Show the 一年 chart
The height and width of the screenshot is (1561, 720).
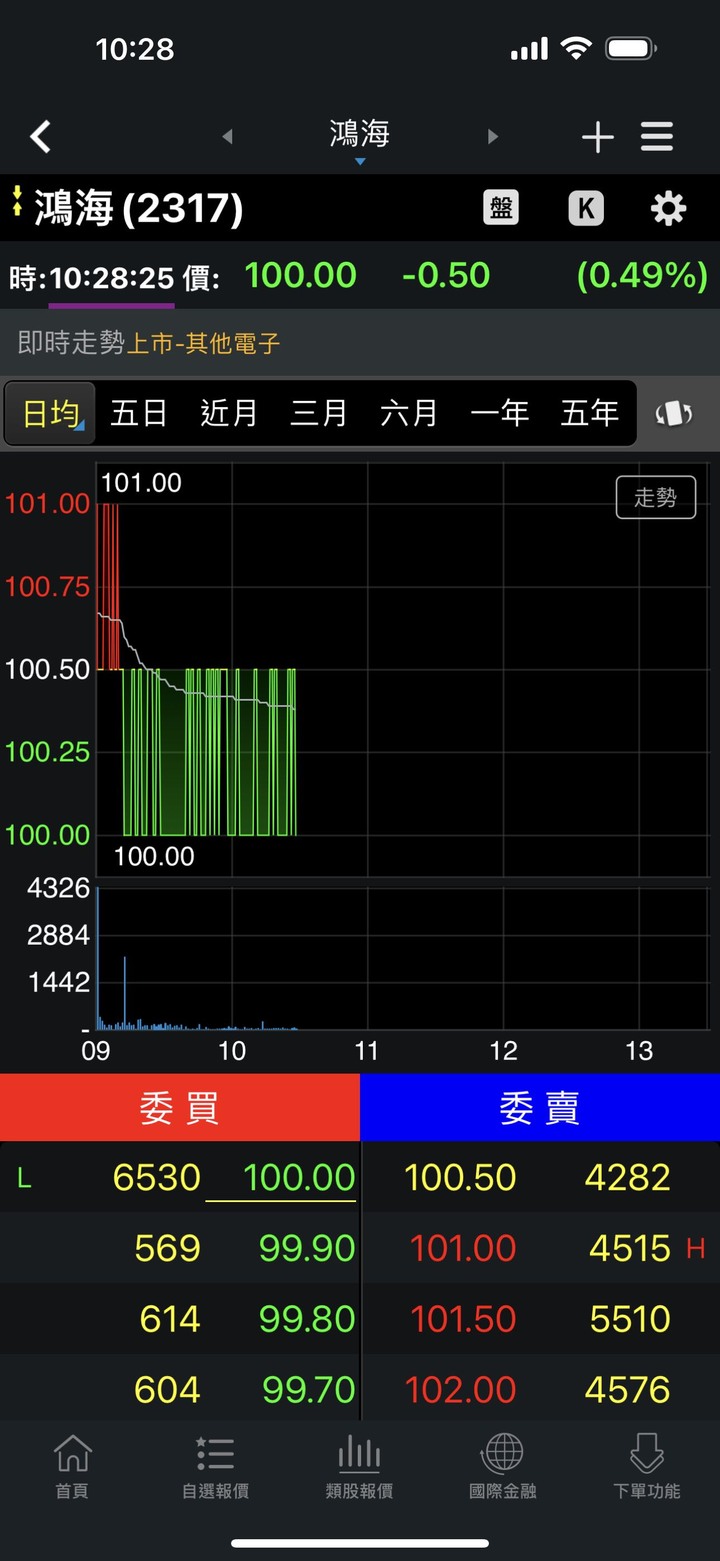pyautogui.click(x=499, y=413)
